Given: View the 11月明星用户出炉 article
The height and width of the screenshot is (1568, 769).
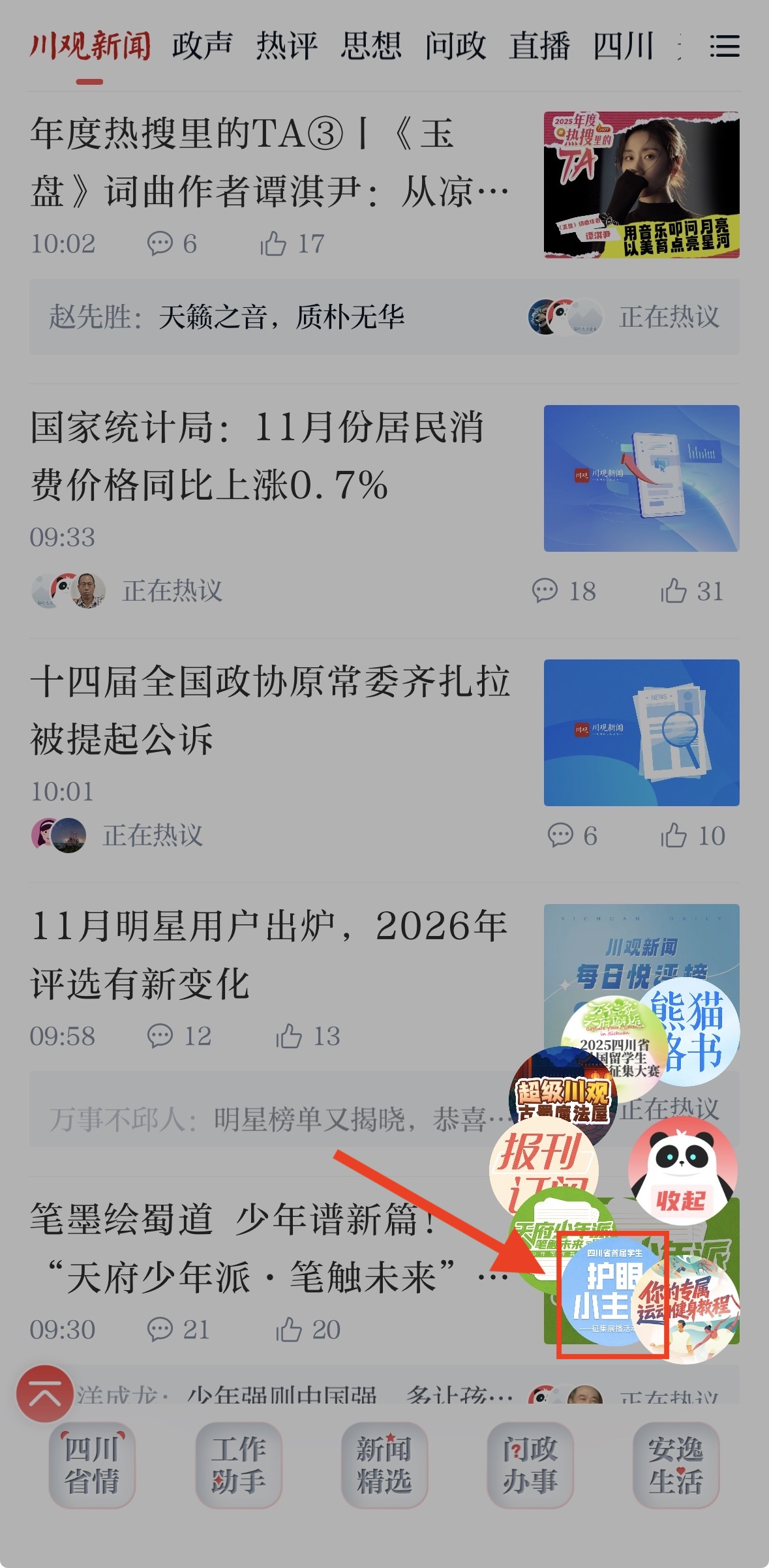Looking at the screenshot, I should click(x=269, y=954).
